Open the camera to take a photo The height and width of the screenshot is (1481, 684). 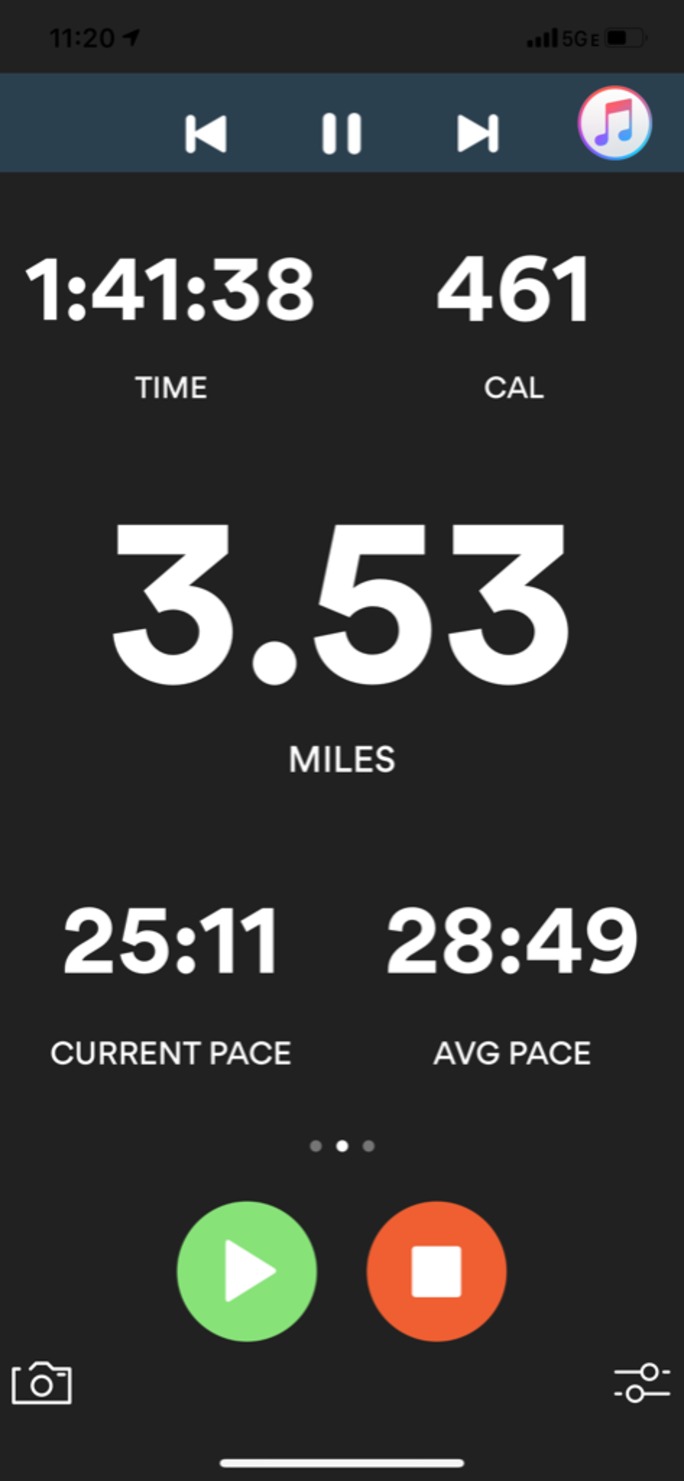(42, 1383)
